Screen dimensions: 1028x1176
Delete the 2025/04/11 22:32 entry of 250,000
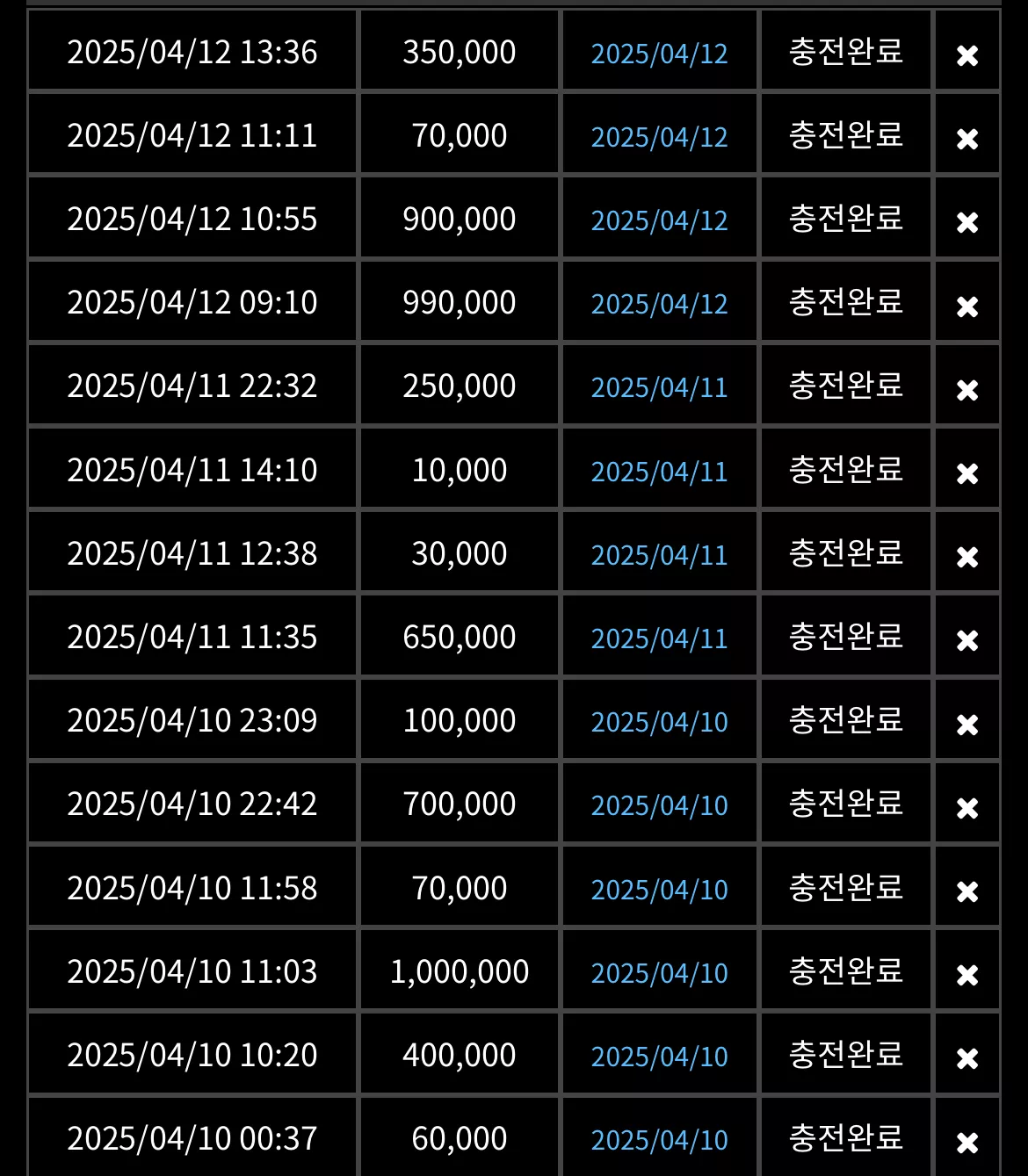pyautogui.click(x=967, y=390)
